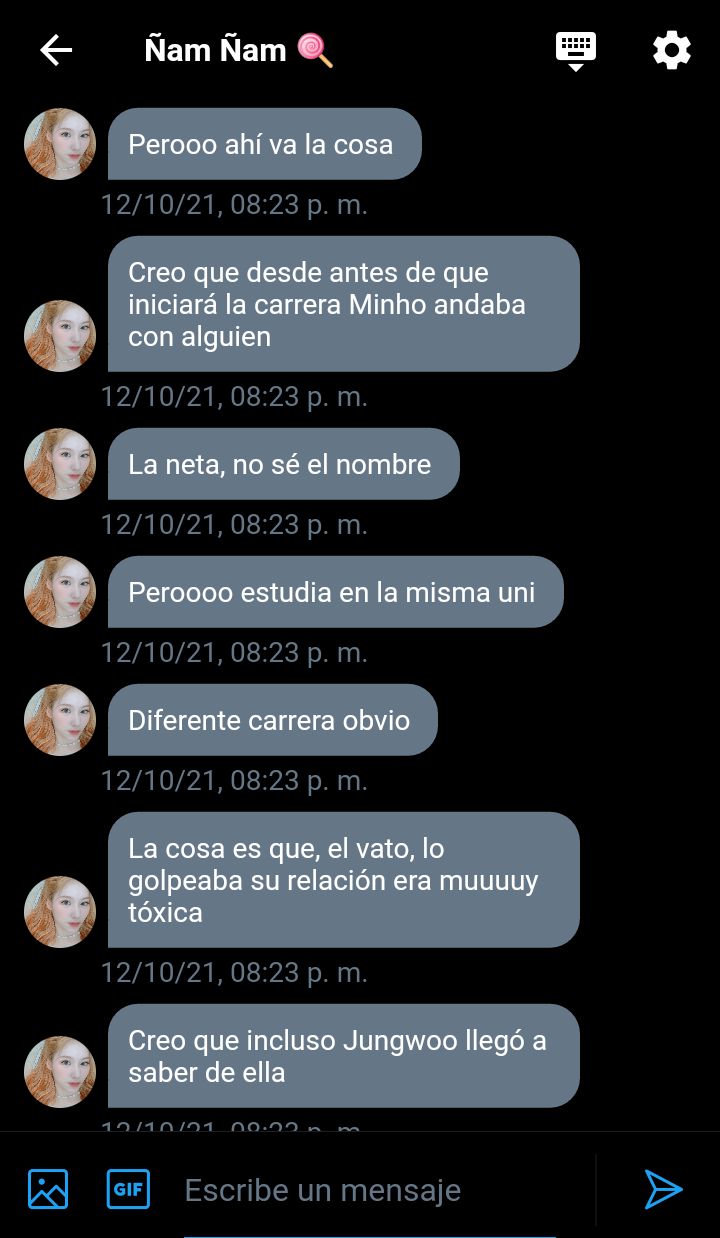720x1238 pixels.
Task: Send the message with the arrow icon
Action: click(663, 1189)
